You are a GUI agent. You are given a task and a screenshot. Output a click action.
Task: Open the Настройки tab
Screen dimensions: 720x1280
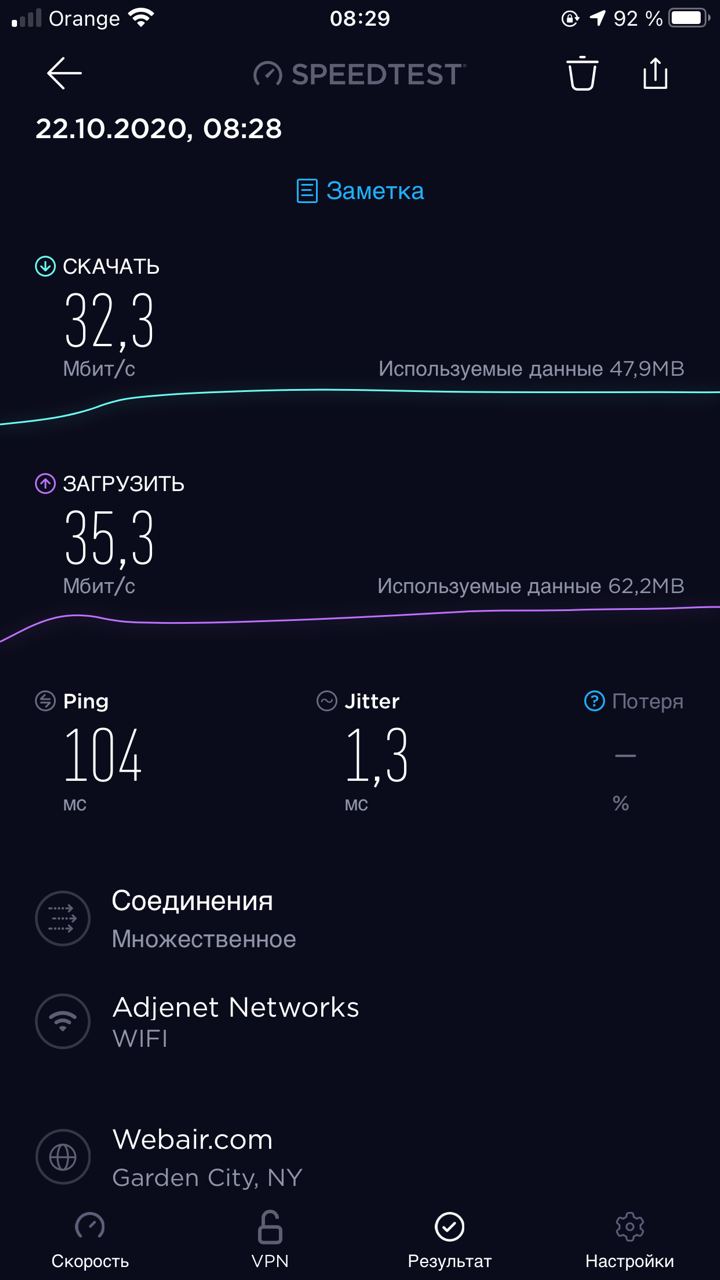tap(630, 1241)
